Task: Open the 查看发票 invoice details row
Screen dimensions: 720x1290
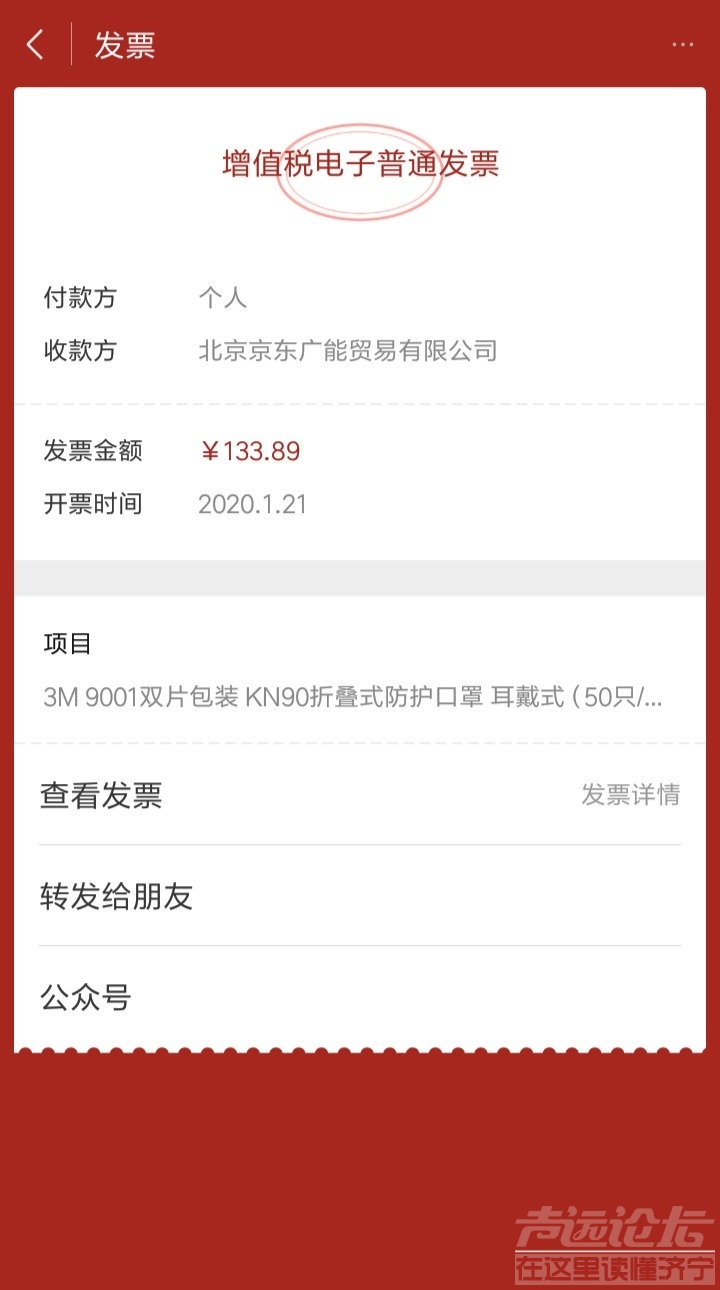Action: pyautogui.click(x=360, y=796)
